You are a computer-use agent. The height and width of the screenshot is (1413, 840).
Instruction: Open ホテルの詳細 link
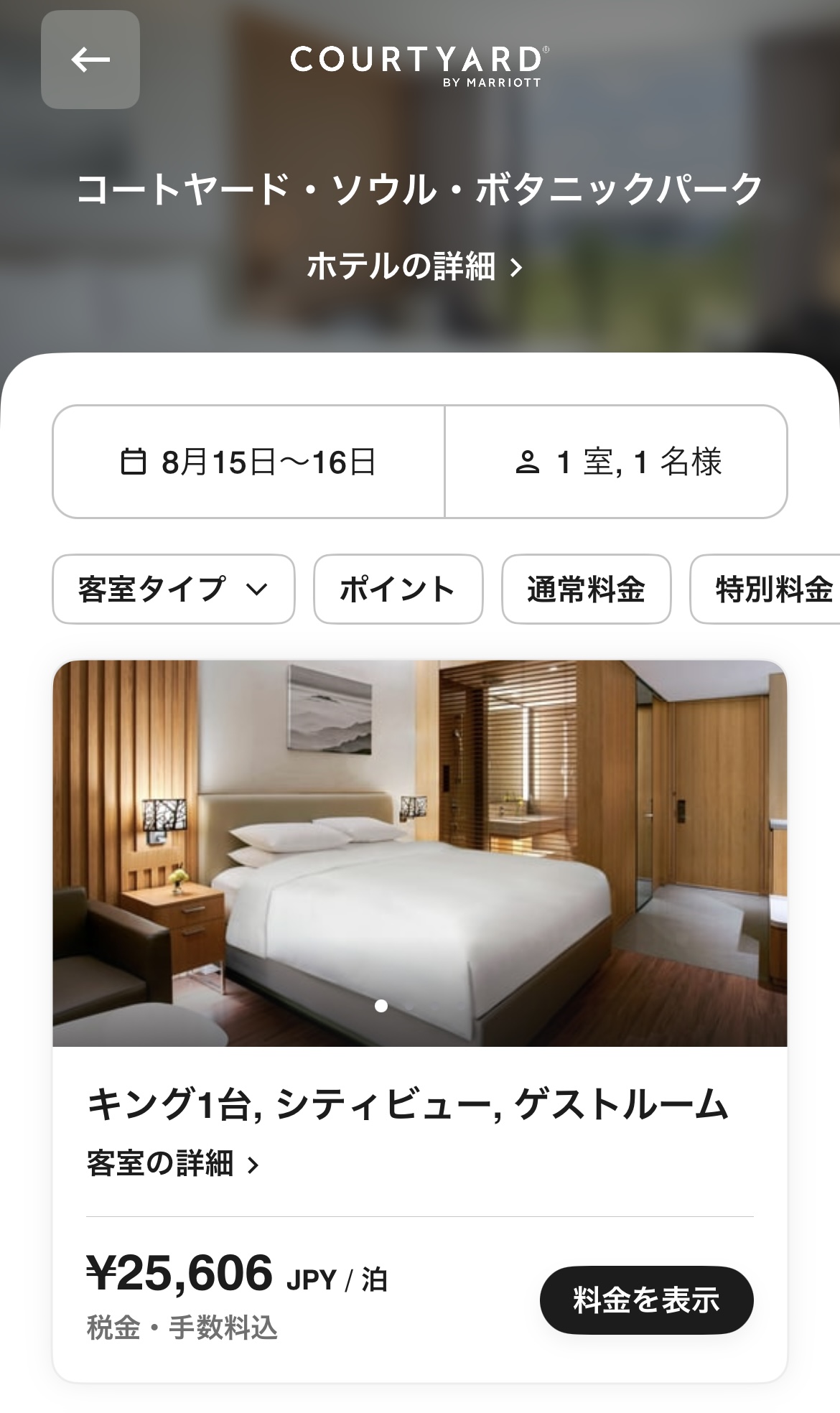point(414,267)
